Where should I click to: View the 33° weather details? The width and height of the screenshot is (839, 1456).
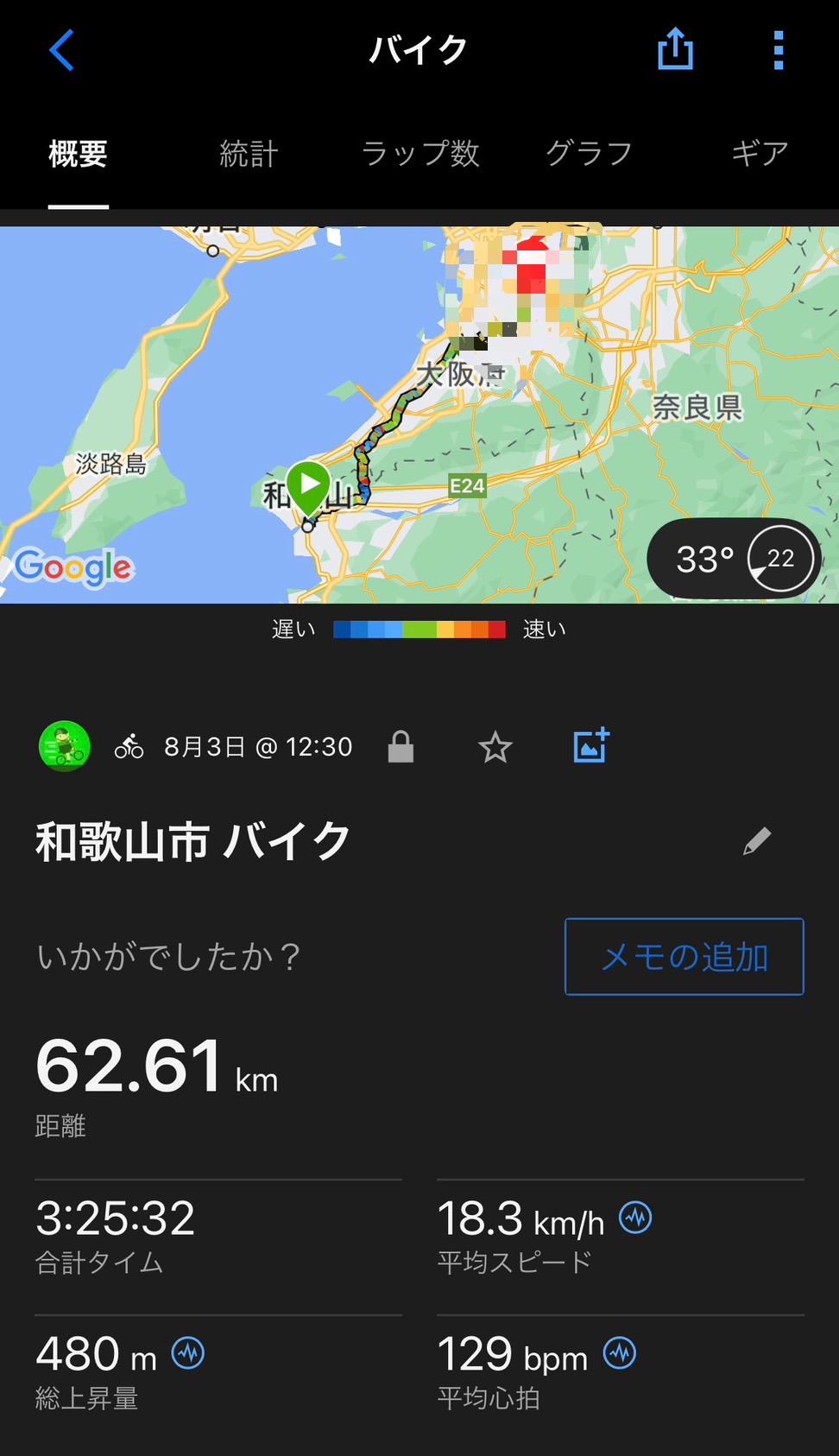coord(734,560)
